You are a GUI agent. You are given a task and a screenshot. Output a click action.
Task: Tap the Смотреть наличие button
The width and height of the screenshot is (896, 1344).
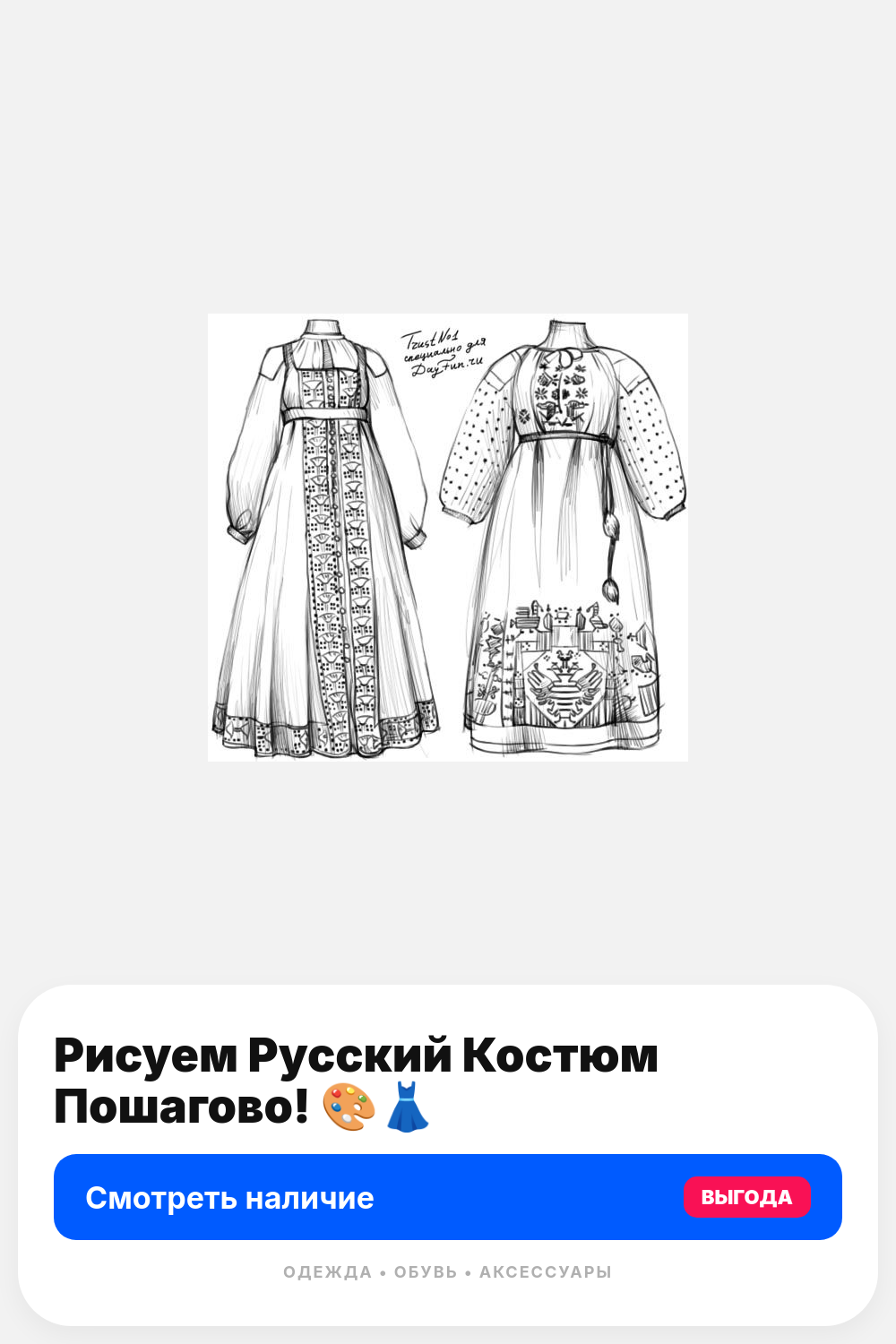pyautogui.click(x=448, y=1197)
